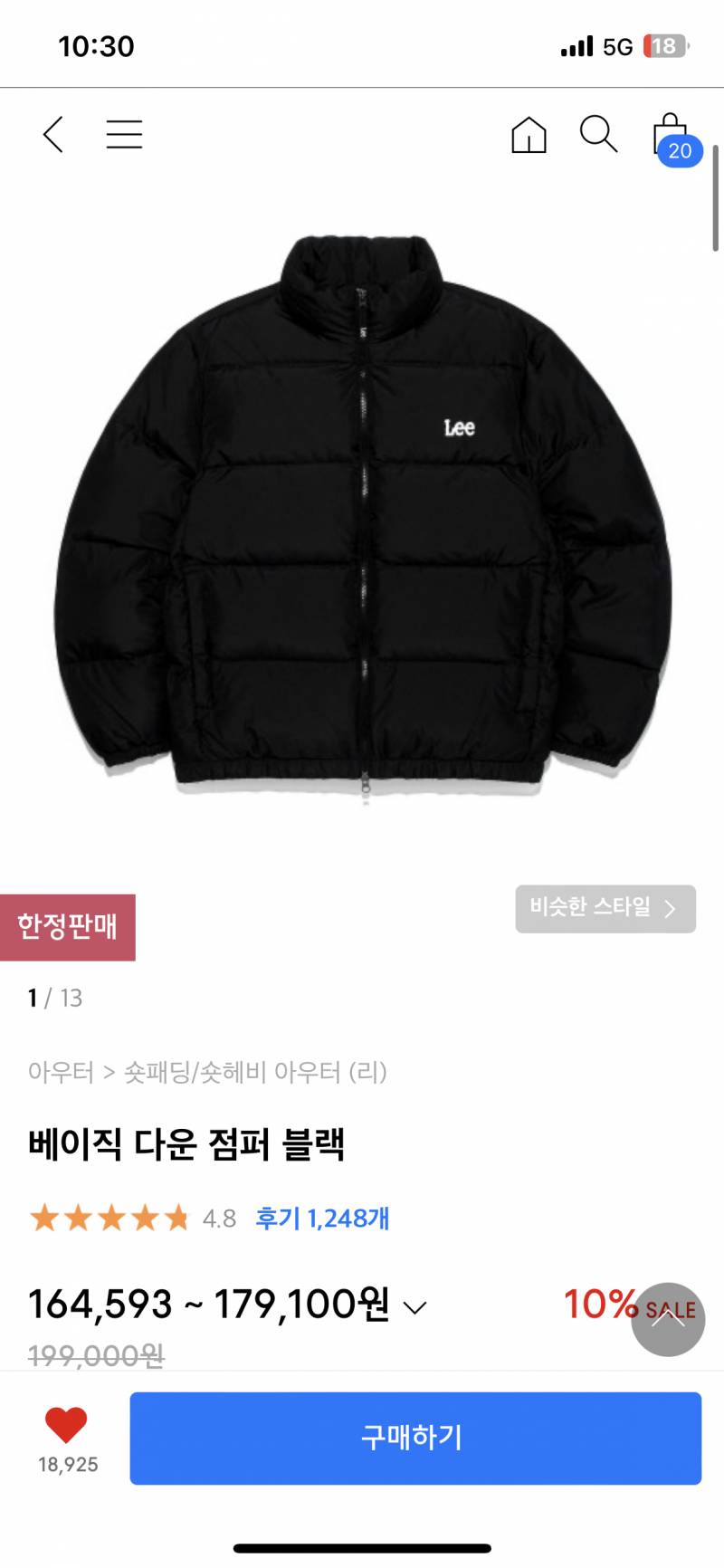724x1568 pixels.
Task: Open the hamburger navigation menu
Action: [124, 136]
